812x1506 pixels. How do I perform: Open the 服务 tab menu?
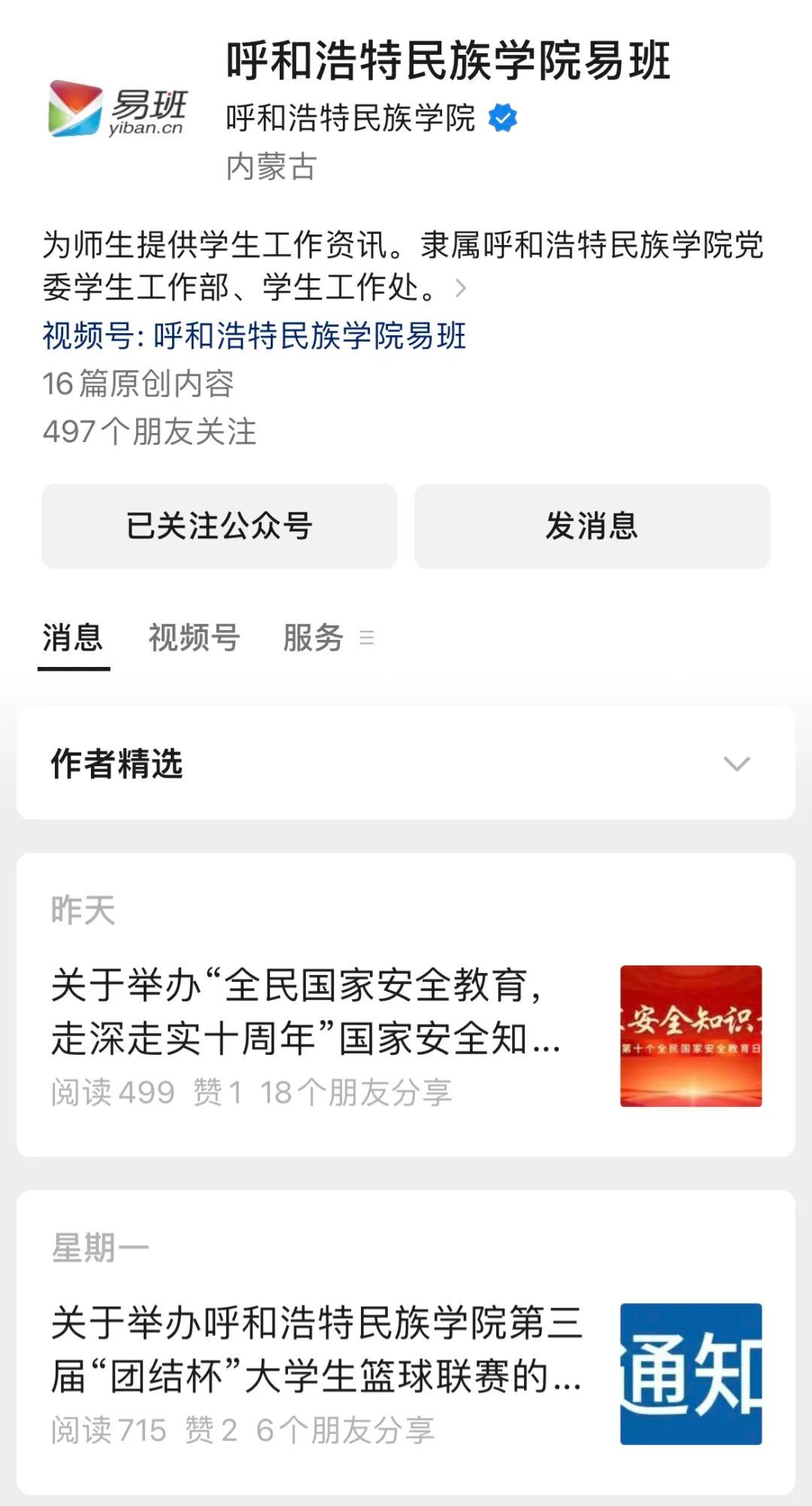328,638
